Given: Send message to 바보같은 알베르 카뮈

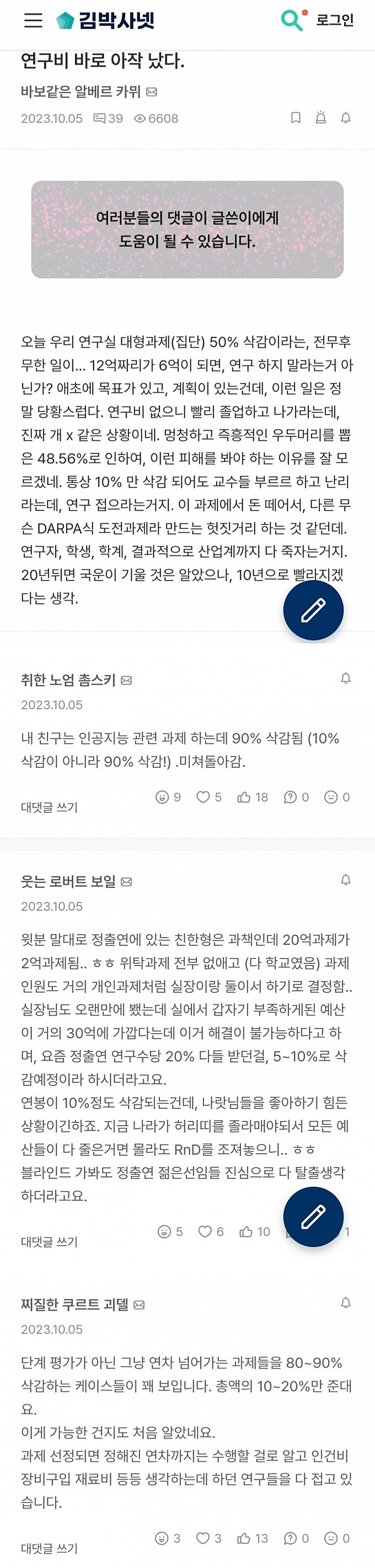Looking at the screenshot, I should click(152, 92).
